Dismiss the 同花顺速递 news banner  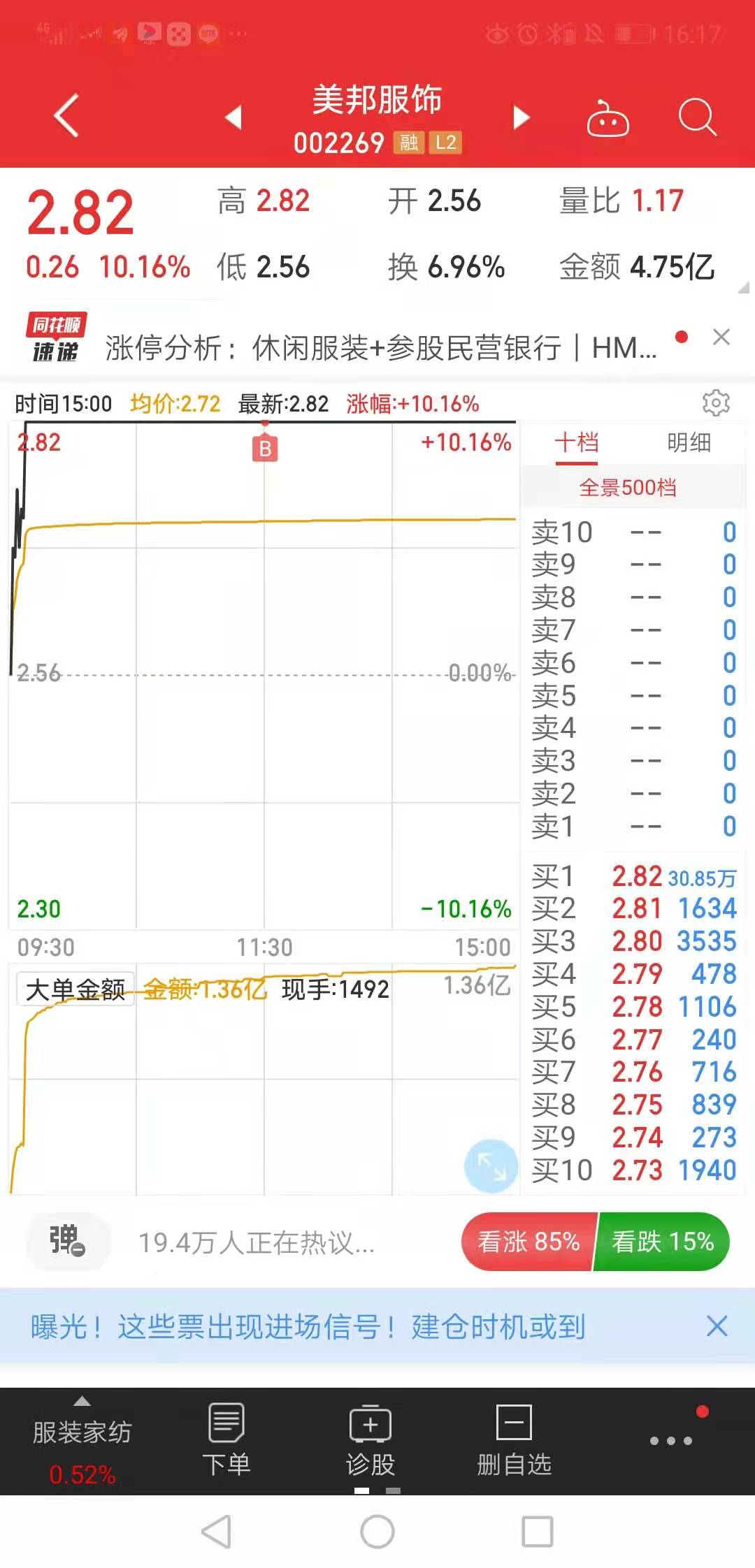click(x=721, y=337)
